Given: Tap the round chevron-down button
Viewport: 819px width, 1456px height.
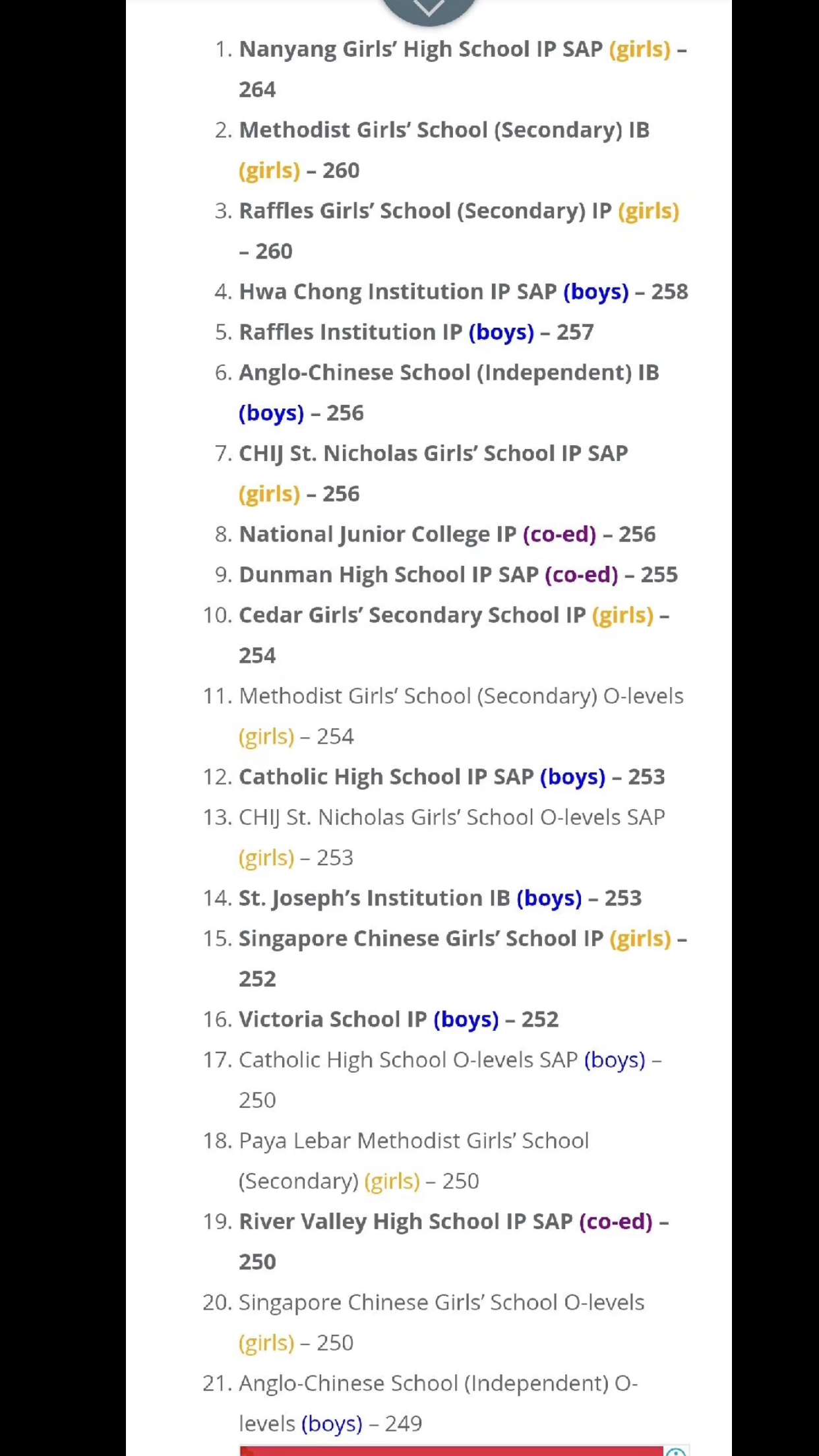Looking at the screenshot, I should pyautogui.click(x=429, y=8).
